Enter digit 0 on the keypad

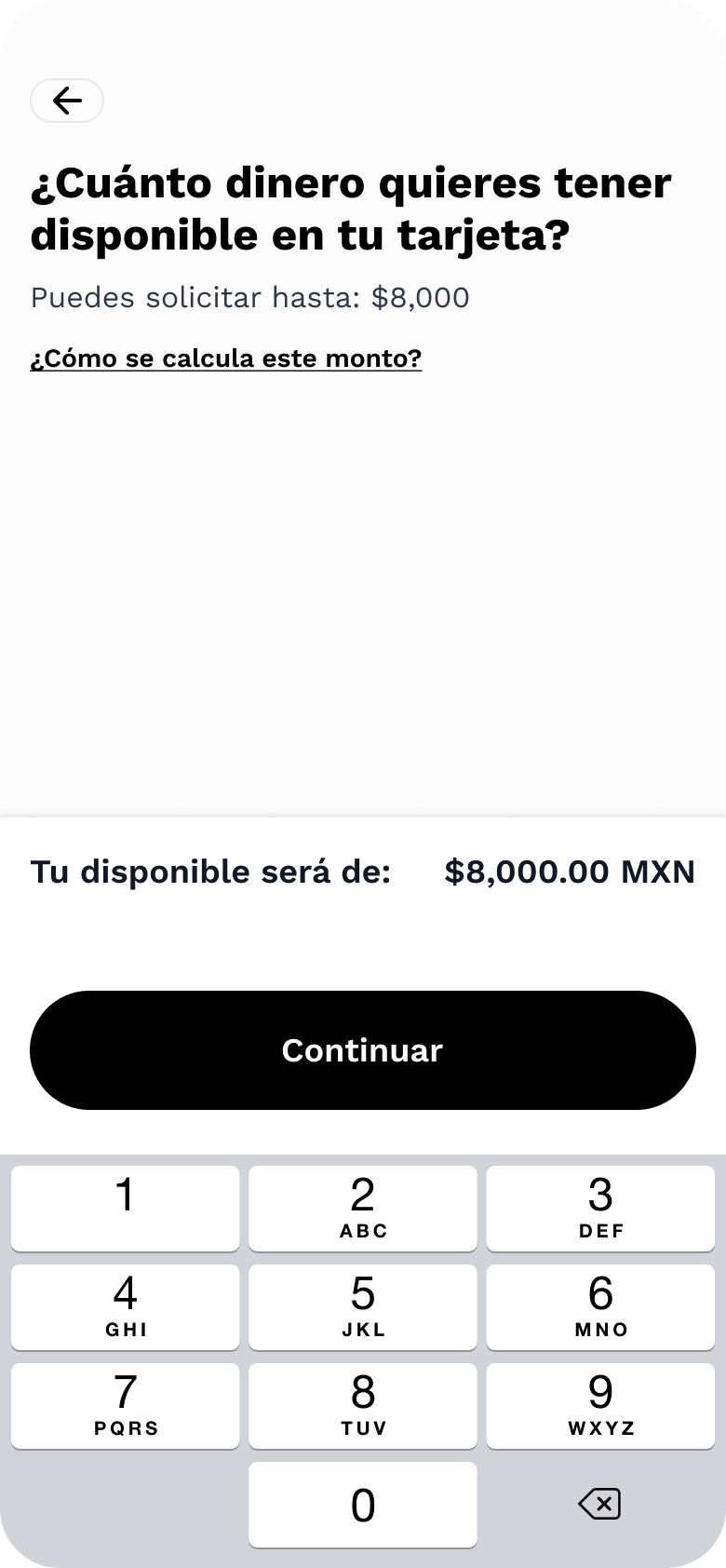pyautogui.click(x=363, y=1505)
